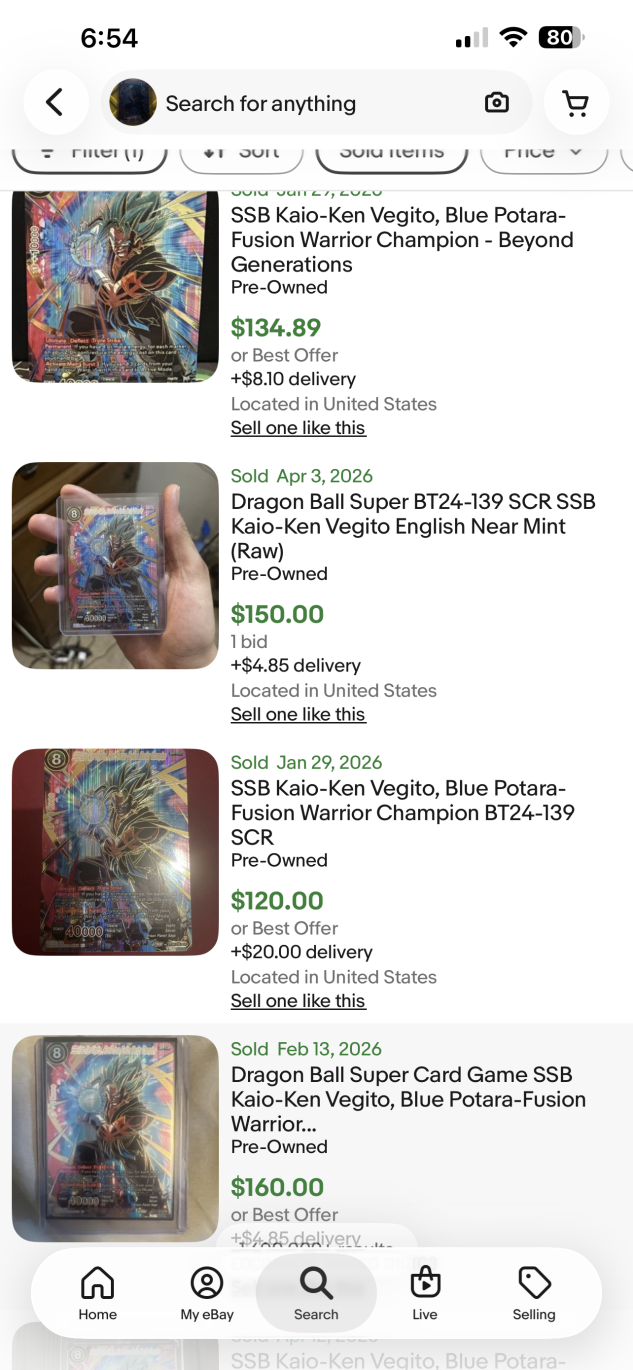Open camera image search

point(497,103)
